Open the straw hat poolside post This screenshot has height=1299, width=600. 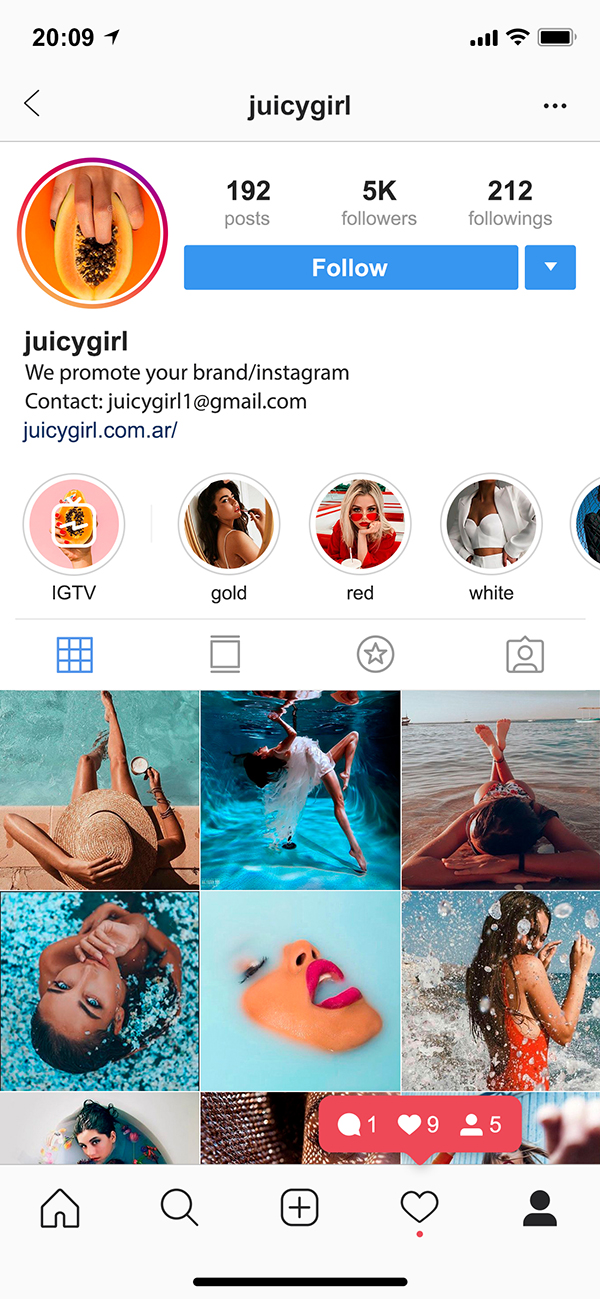[99, 790]
